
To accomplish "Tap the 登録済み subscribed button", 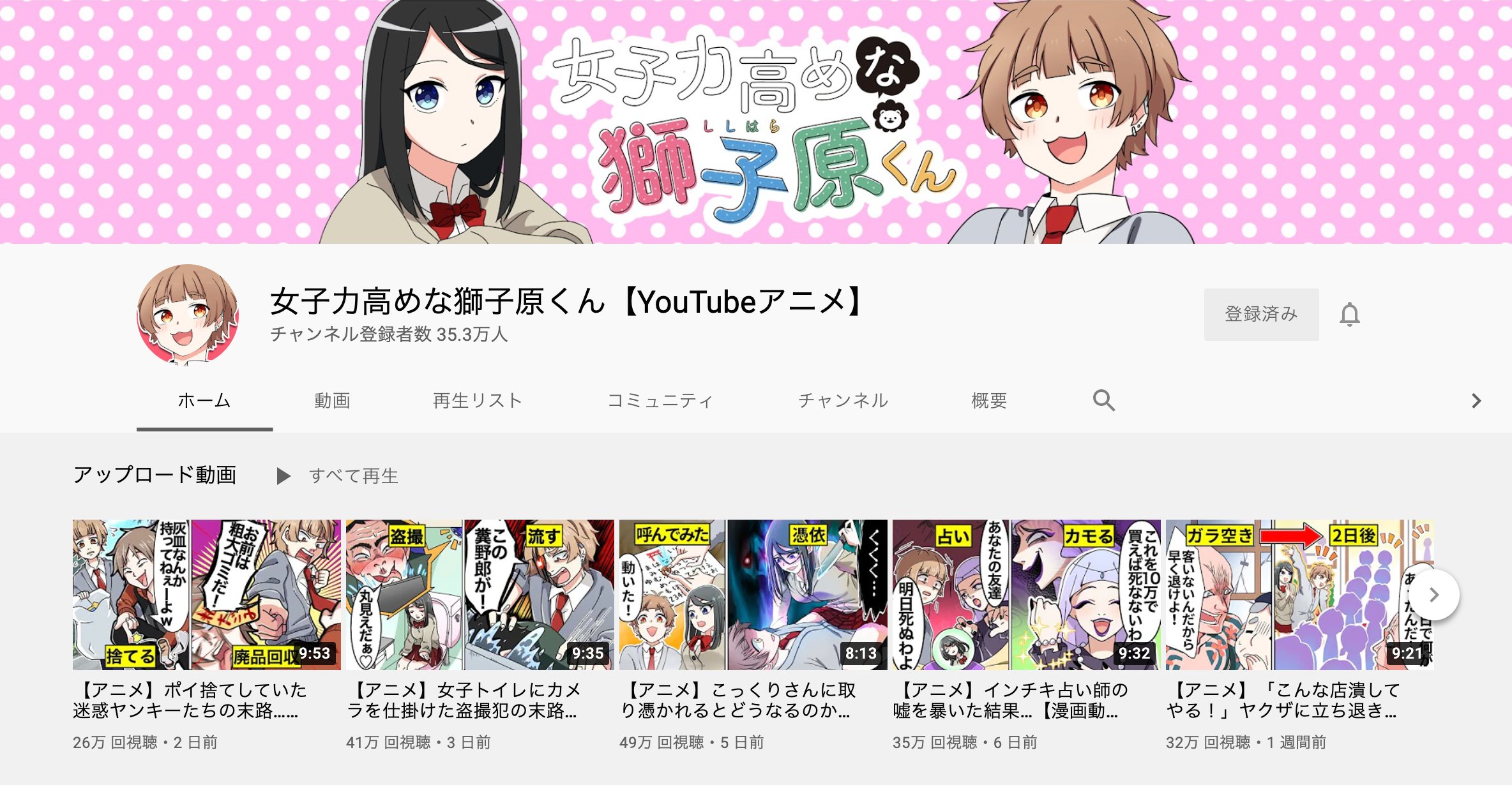I will 1260,314.
